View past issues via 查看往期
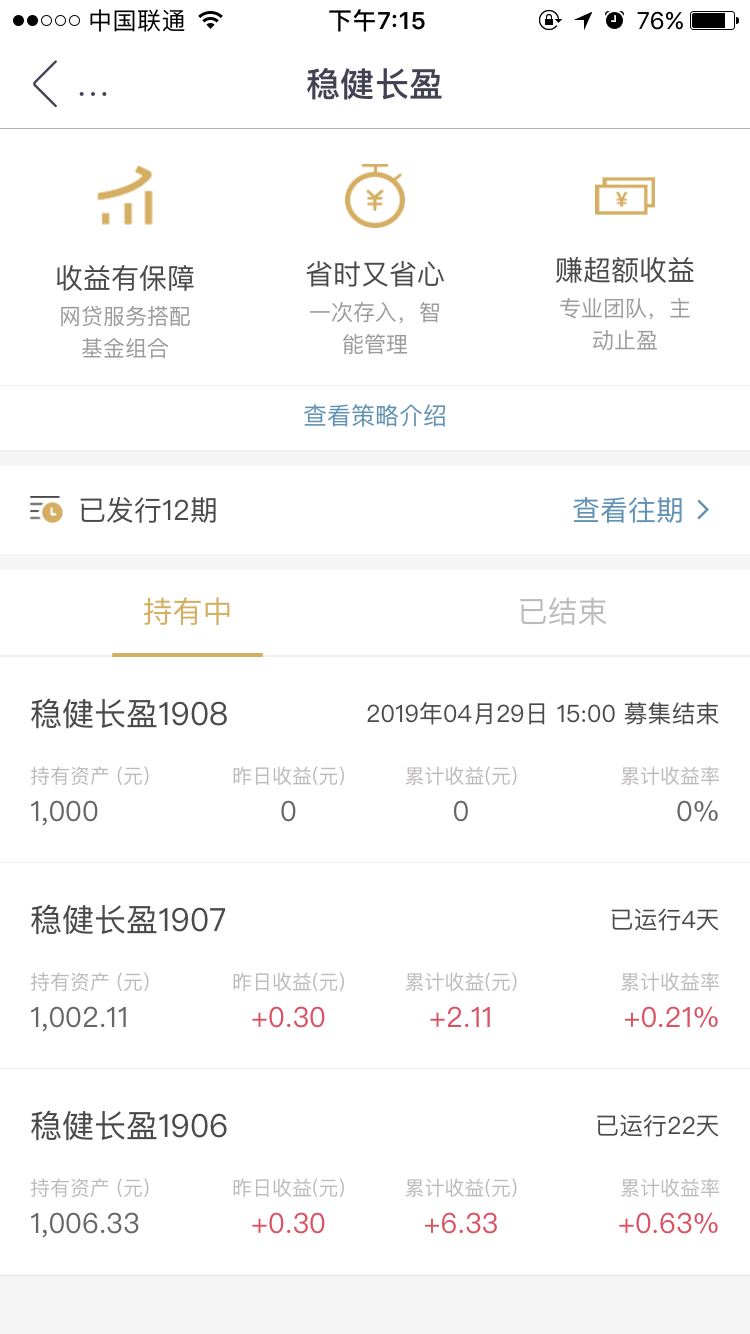The image size is (750, 1334). pos(641,511)
